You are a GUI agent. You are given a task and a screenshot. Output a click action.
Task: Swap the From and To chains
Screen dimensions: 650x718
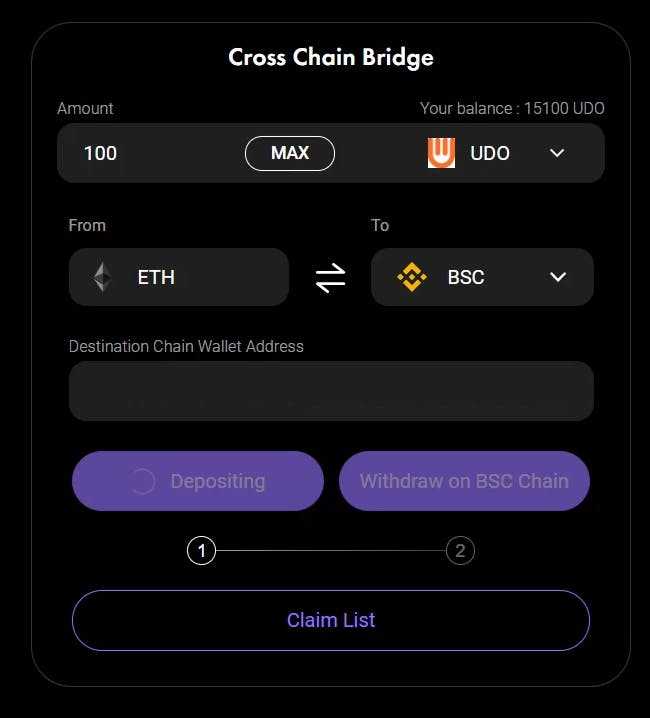tap(330, 278)
